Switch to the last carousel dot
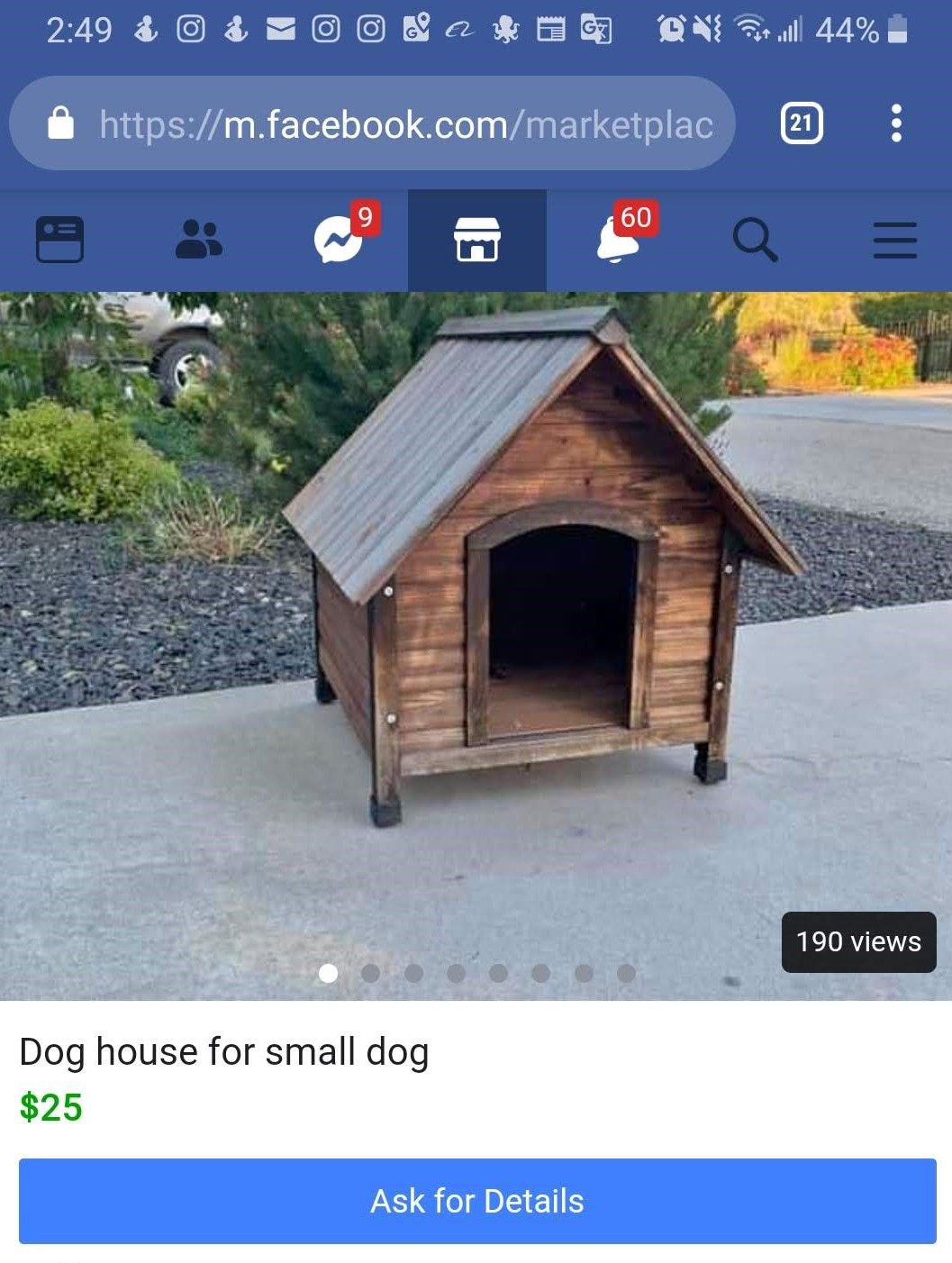Image resolution: width=952 pixels, height=1263 pixels. click(628, 973)
